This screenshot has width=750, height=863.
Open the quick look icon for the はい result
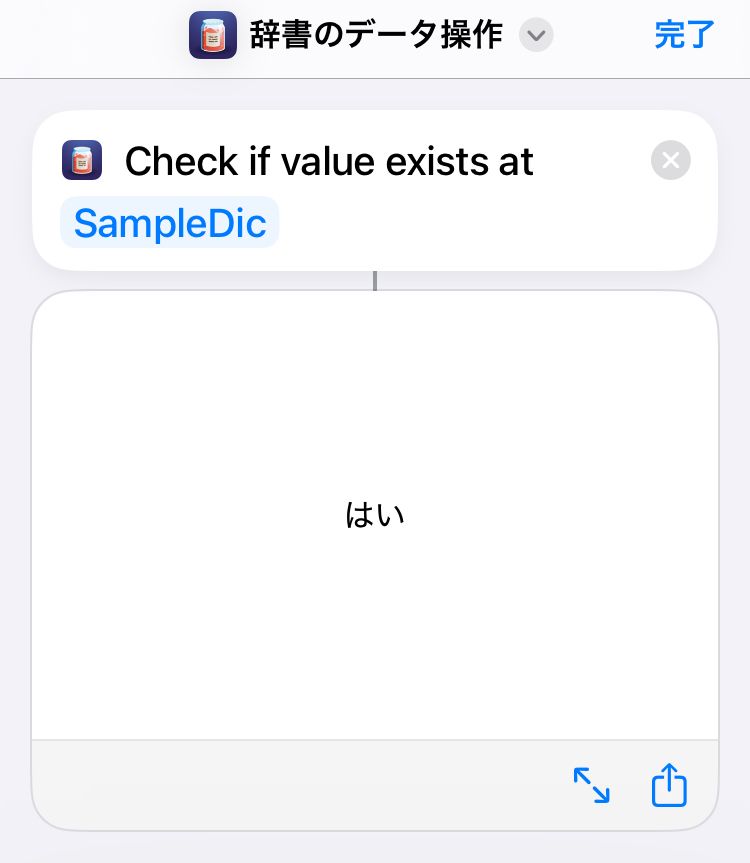coord(591,785)
